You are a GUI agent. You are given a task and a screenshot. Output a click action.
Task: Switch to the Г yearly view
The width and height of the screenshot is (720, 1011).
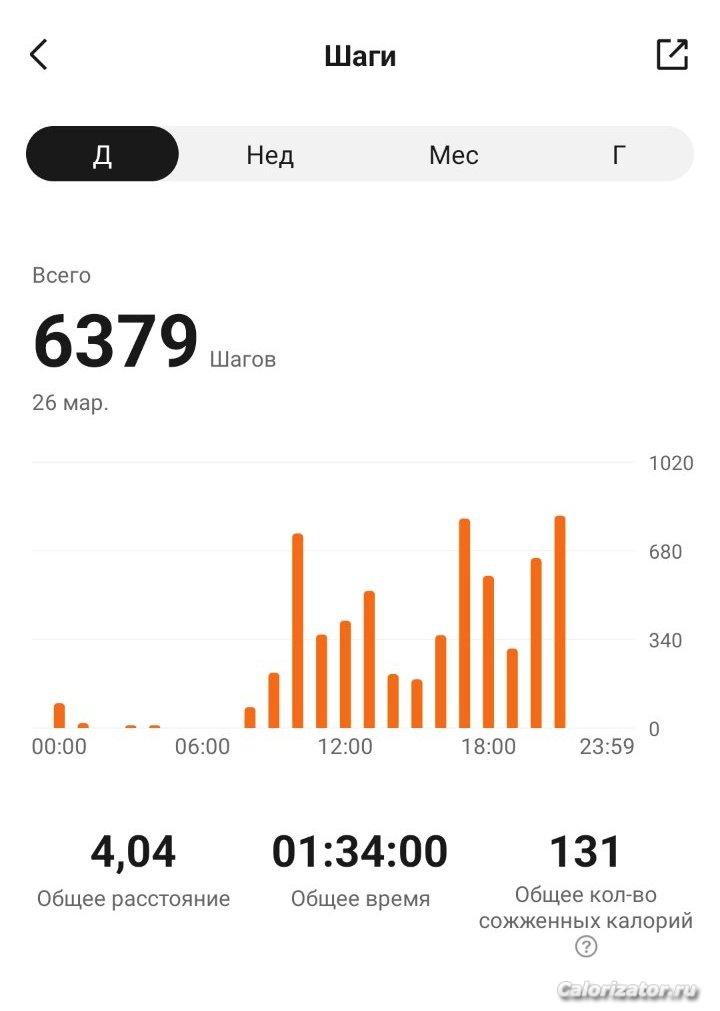tap(619, 155)
